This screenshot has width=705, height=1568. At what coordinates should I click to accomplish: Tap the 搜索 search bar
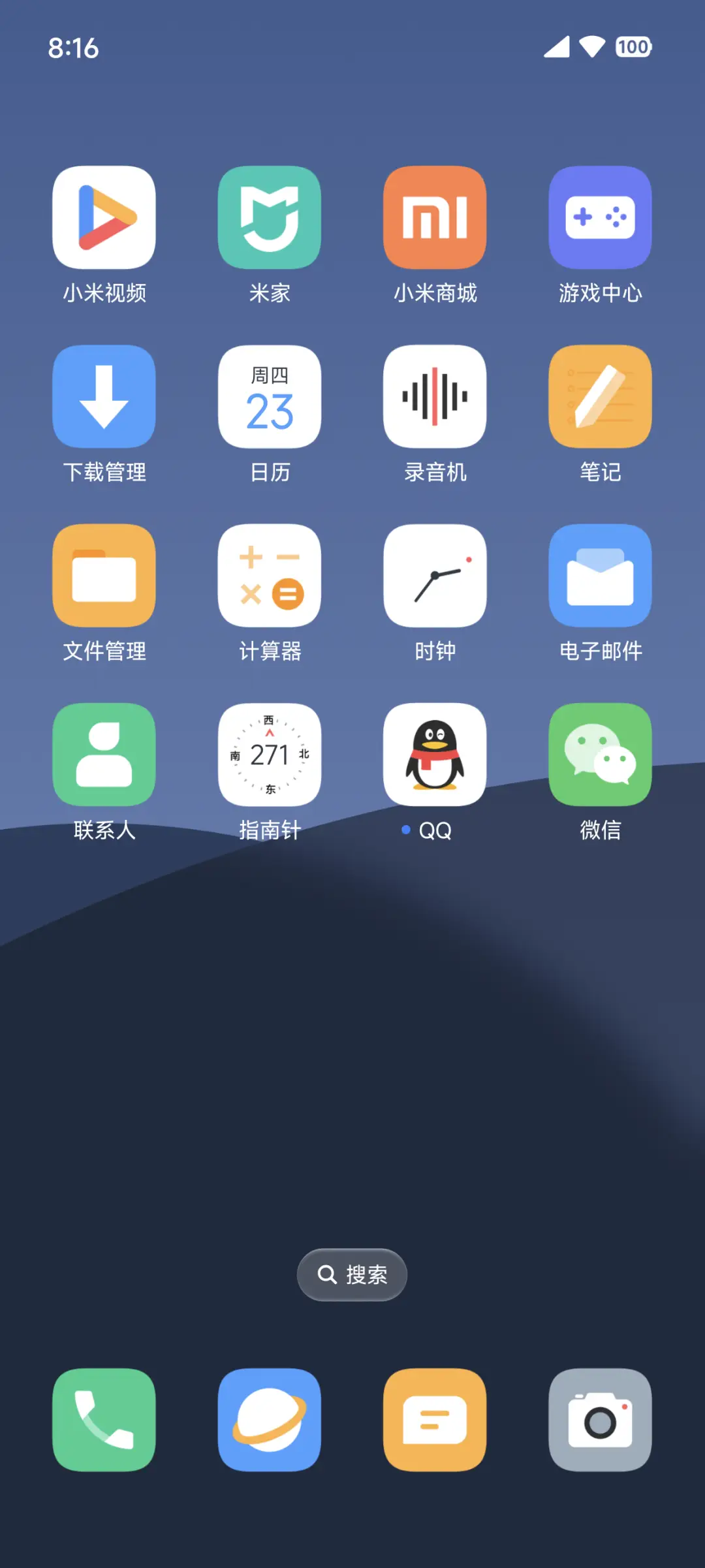[352, 1274]
